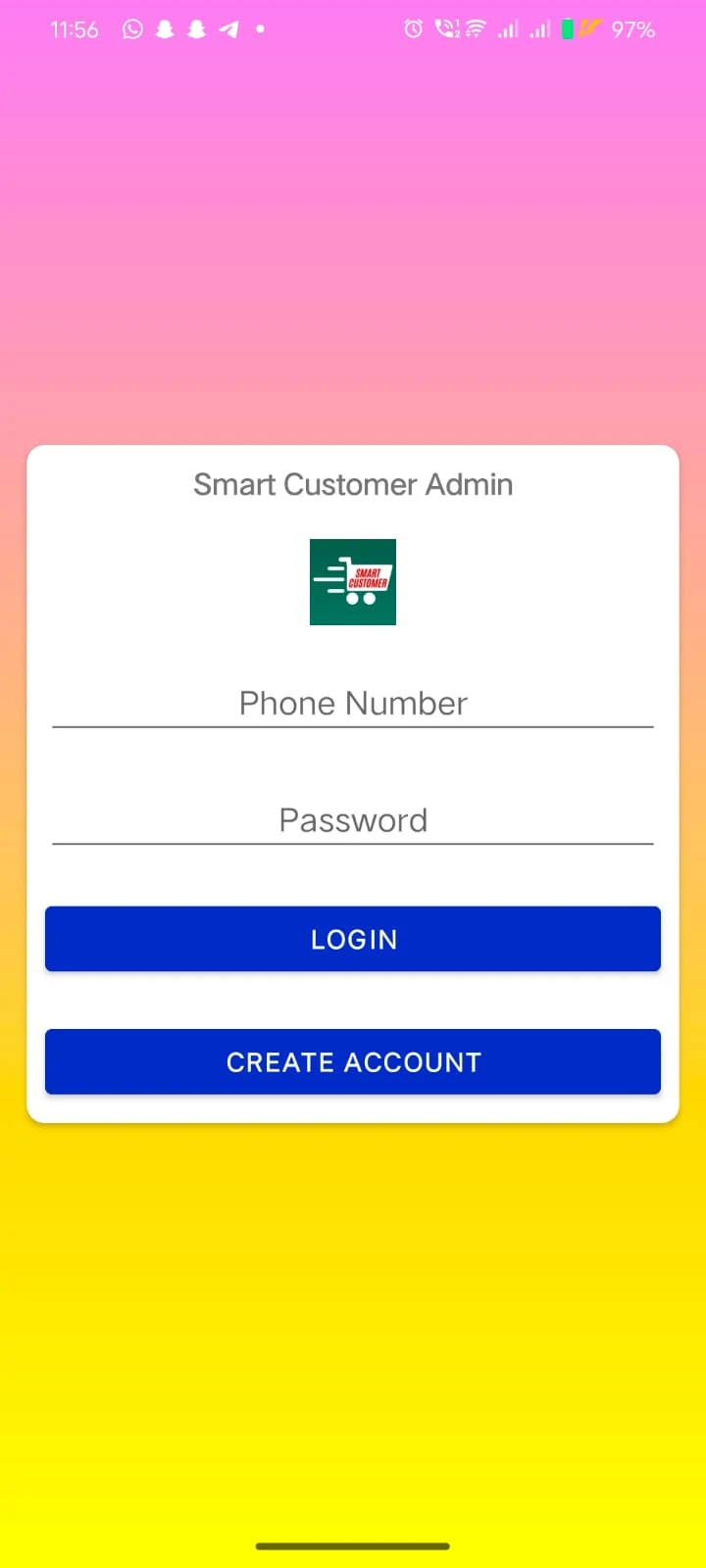Click the second cellular signal bars icon
This screenshot has height=1568, width=706.
click(539, 29)
